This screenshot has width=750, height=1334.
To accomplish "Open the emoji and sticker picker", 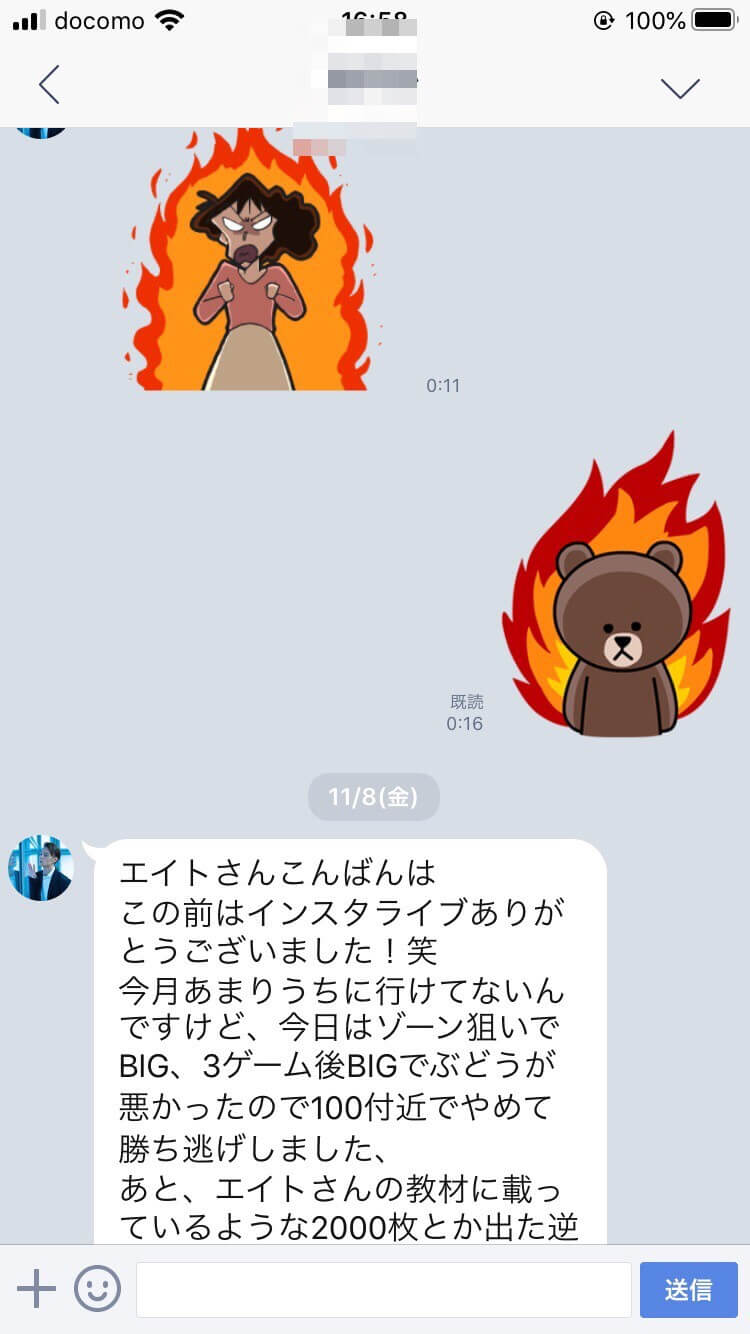I will 97,1288.
